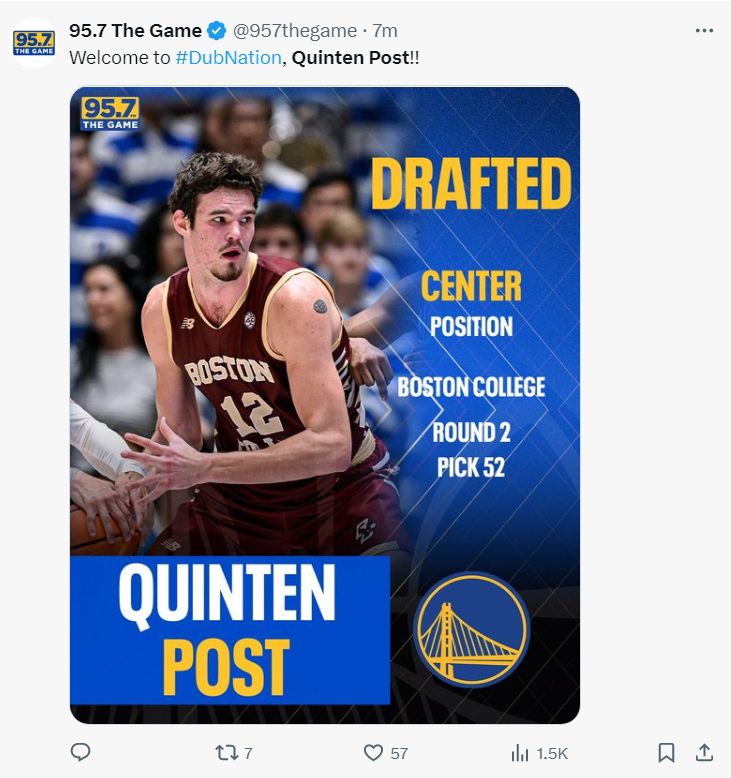Repost the 95.7 The Game tweet
The width and height of the screenshot is (731, 778).
point(228,752)
